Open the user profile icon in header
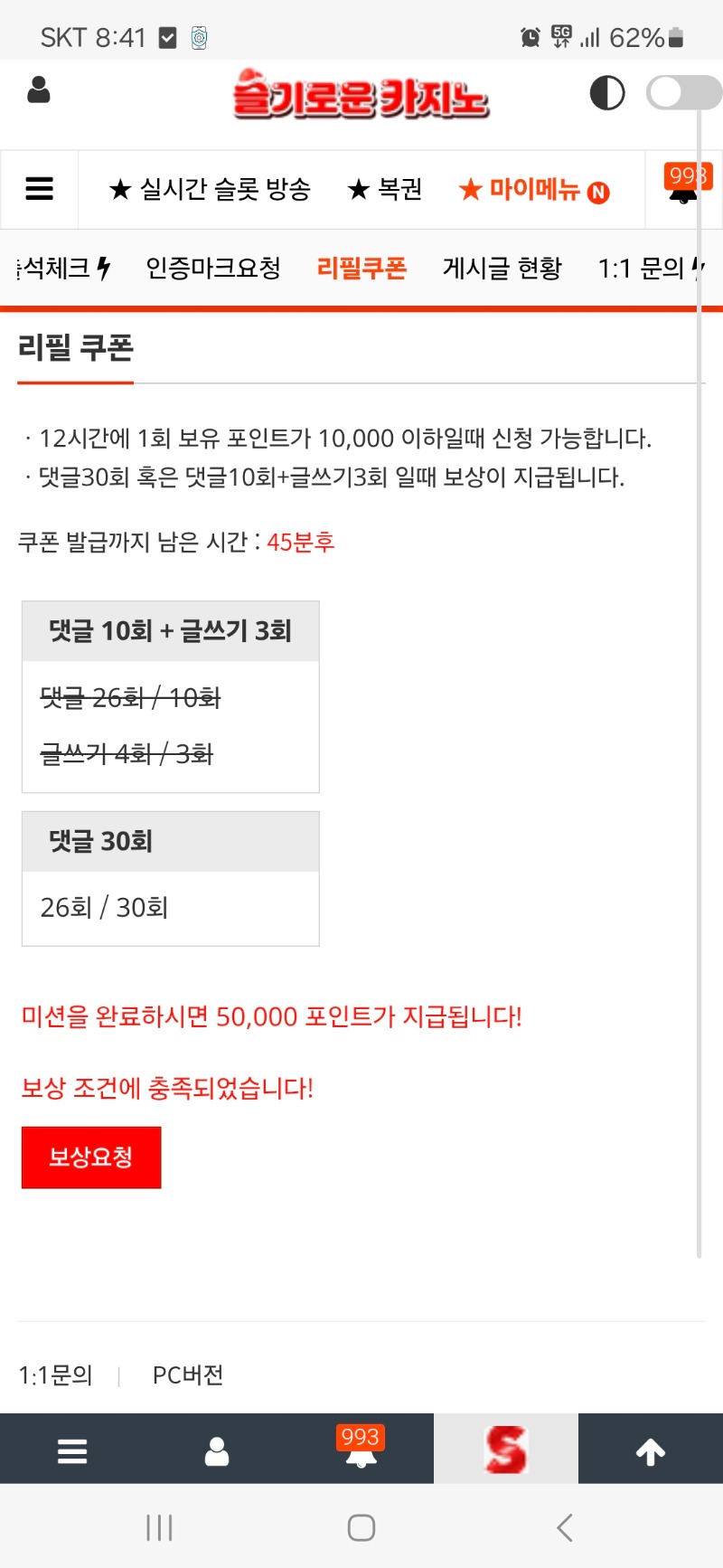This screenshot has height=1568, width=723. (x=39, y=90)
